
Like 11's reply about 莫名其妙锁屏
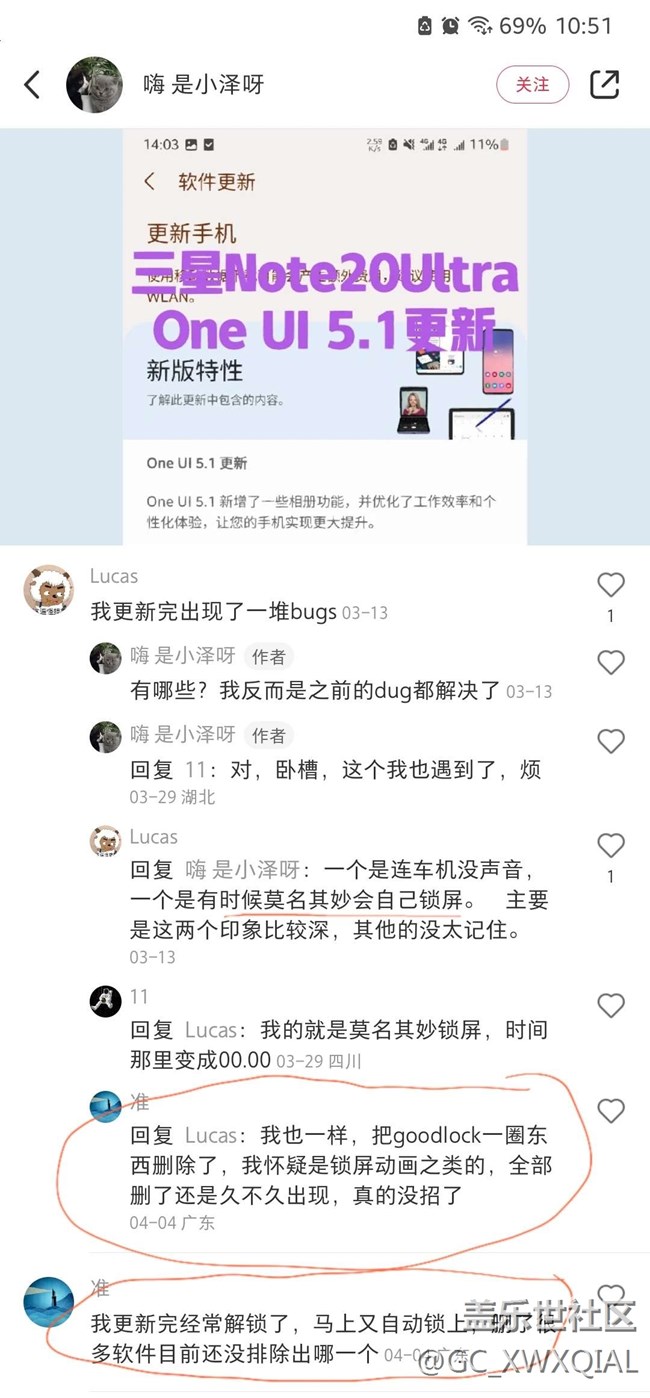tap(610, 1005)
